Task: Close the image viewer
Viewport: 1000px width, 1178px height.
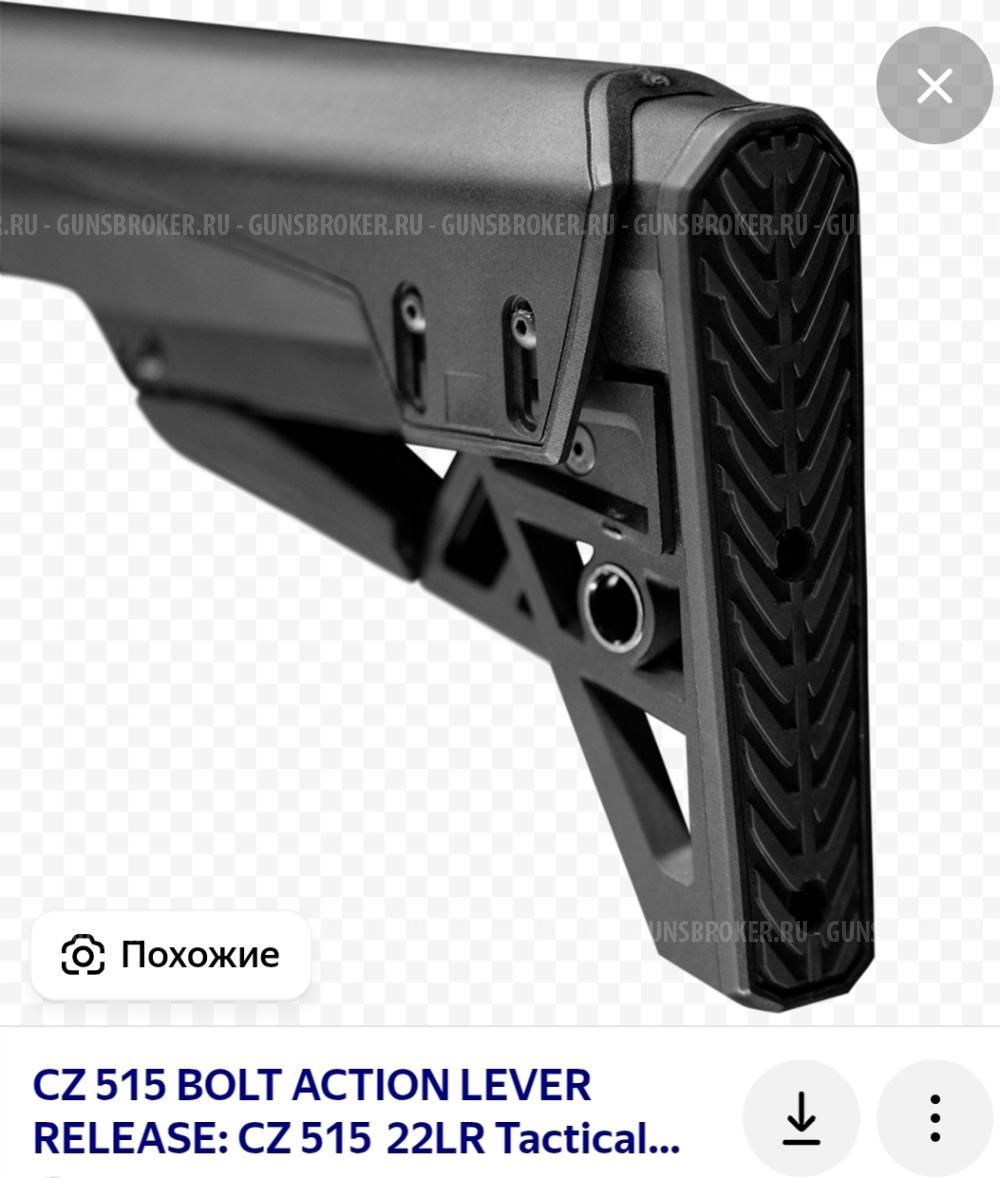Action: coord(934,86)
